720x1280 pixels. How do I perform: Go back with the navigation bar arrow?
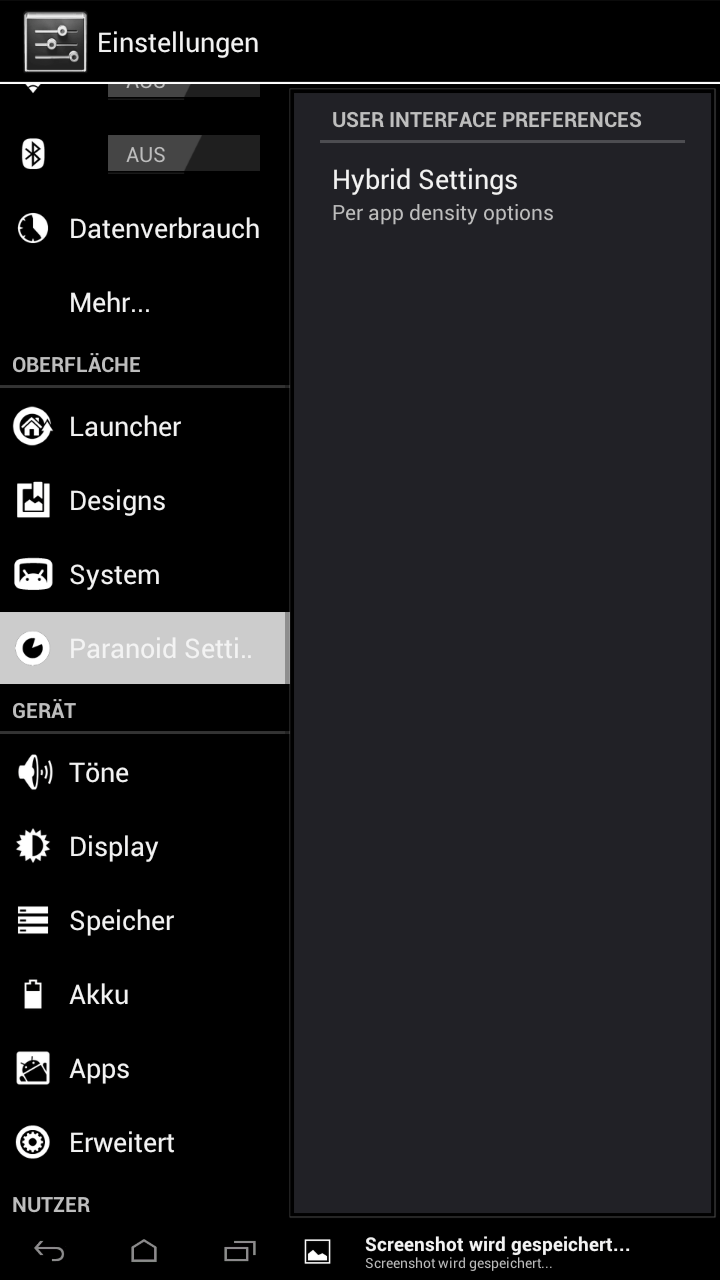[x=49, y=1250]
